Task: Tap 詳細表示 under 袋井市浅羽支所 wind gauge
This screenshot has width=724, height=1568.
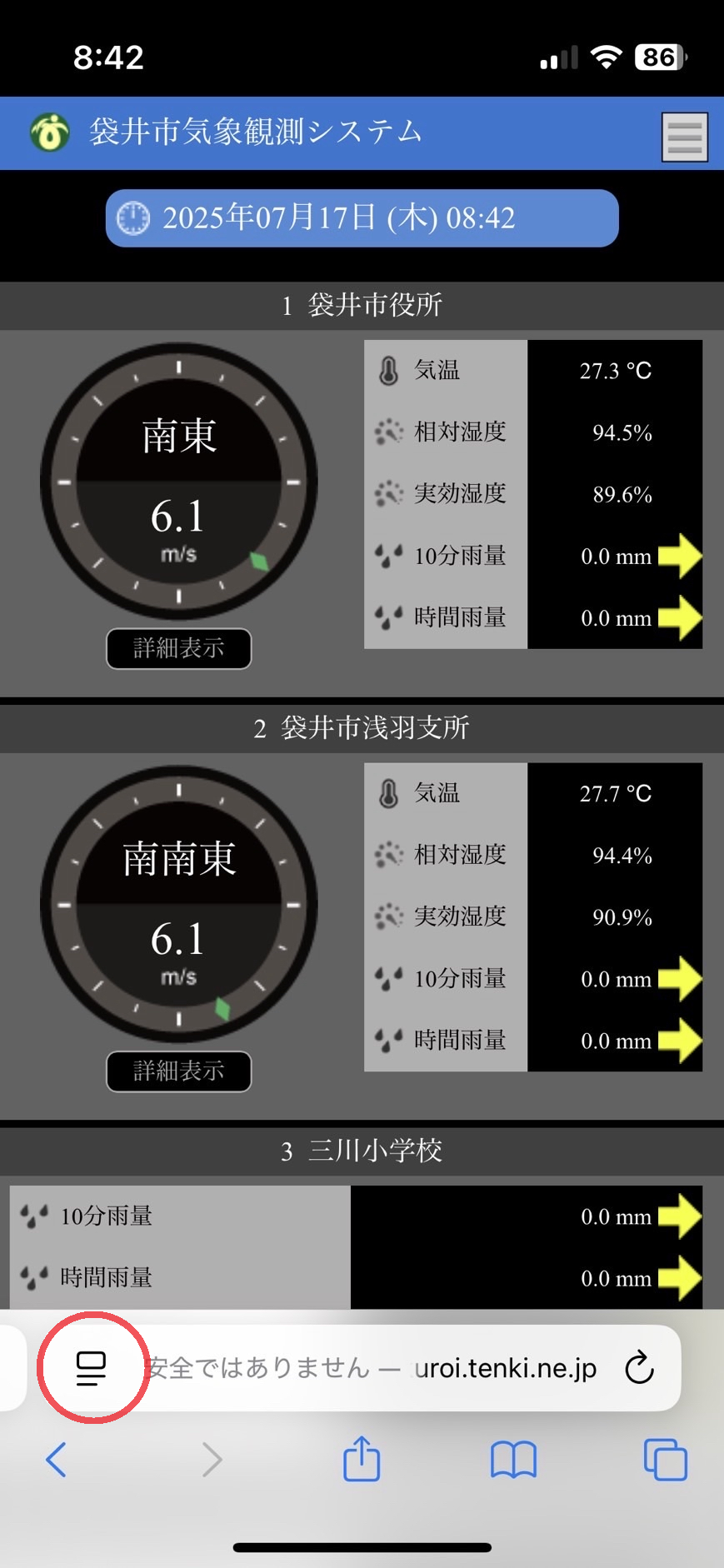Action: coord(178,1071)
